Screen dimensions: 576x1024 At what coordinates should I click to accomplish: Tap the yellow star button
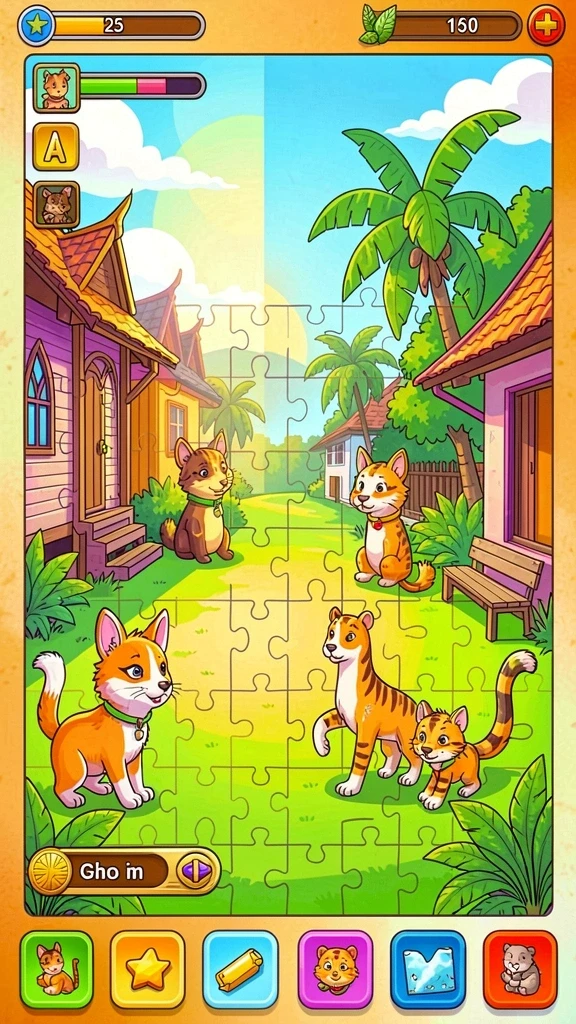click(x=148, y=969)
